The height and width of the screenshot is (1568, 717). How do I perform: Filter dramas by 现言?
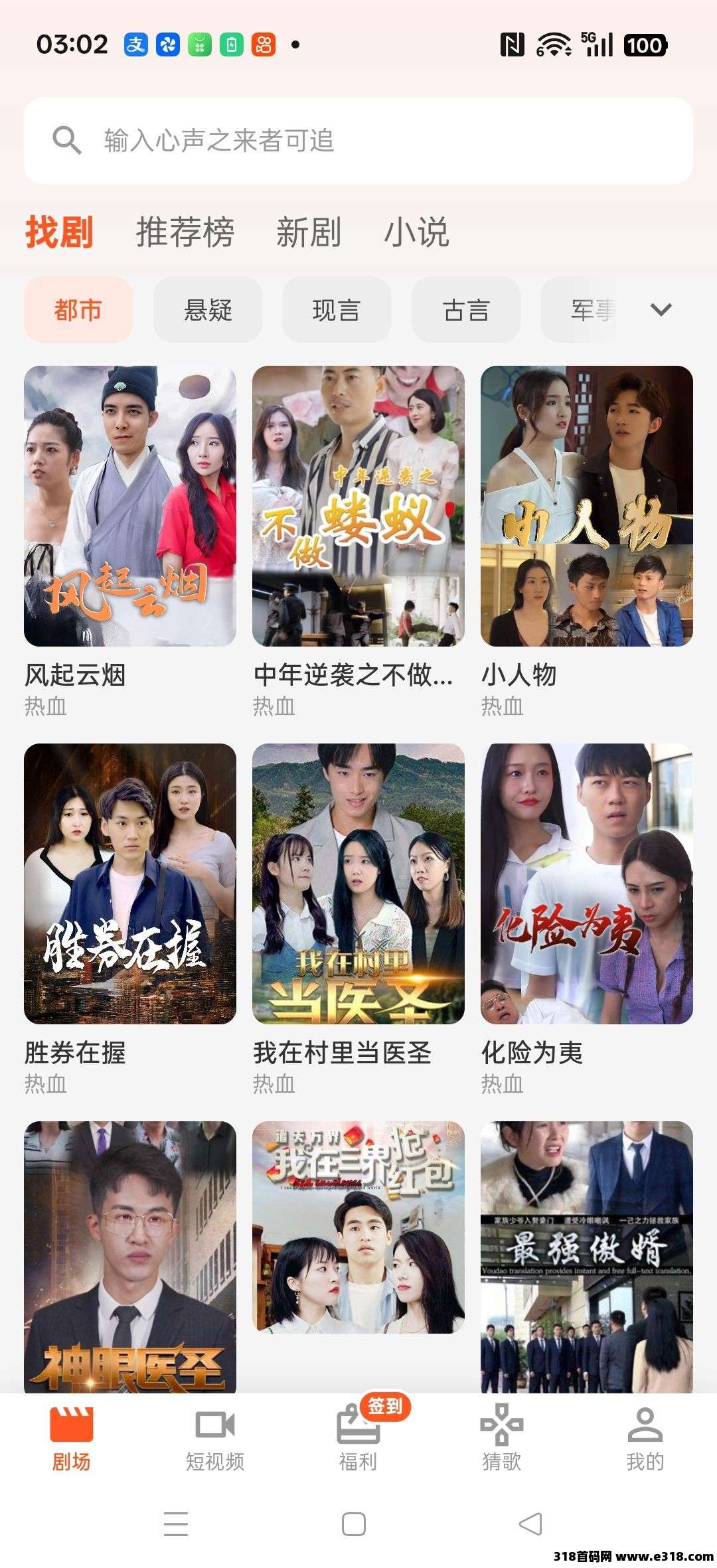337,310
